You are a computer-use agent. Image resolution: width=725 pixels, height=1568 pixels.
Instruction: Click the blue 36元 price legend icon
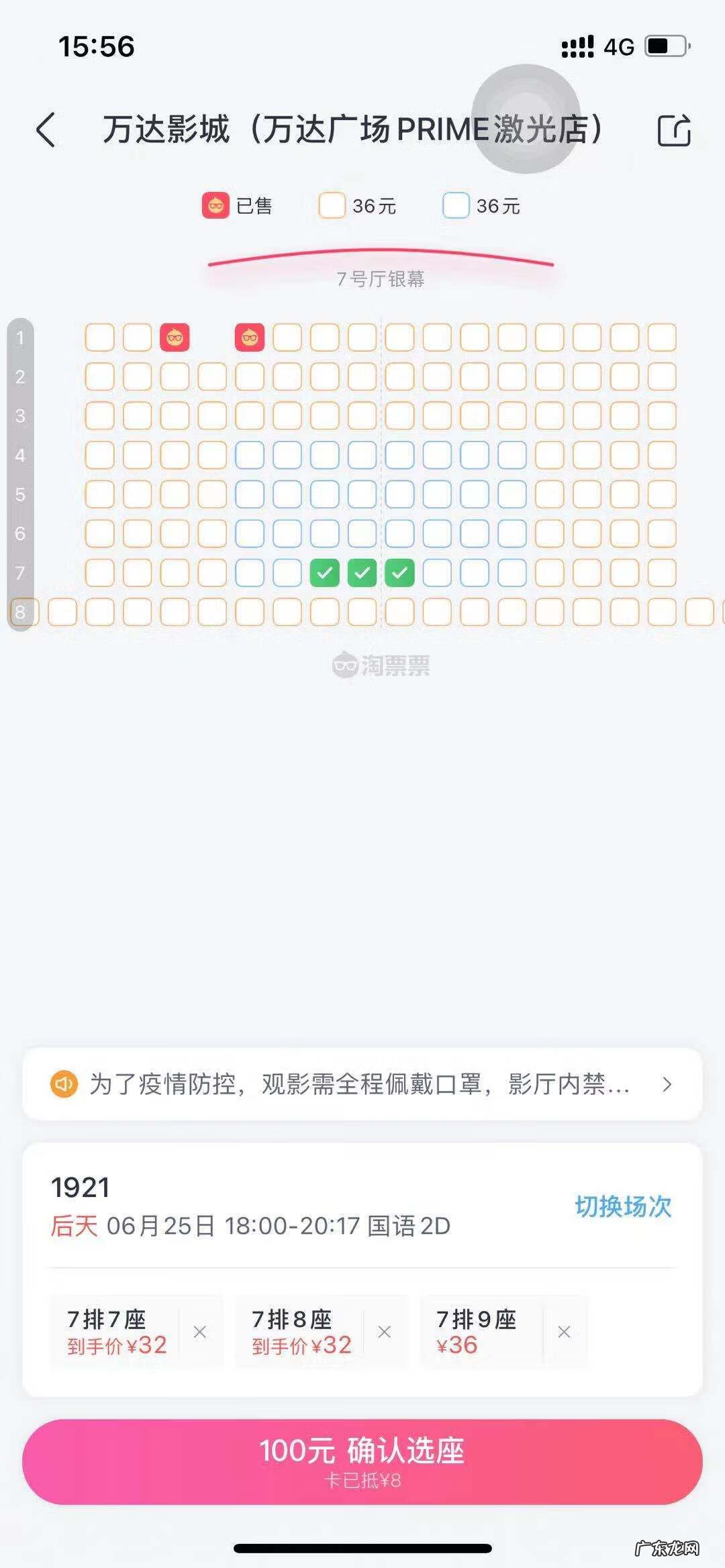point(456,206)
